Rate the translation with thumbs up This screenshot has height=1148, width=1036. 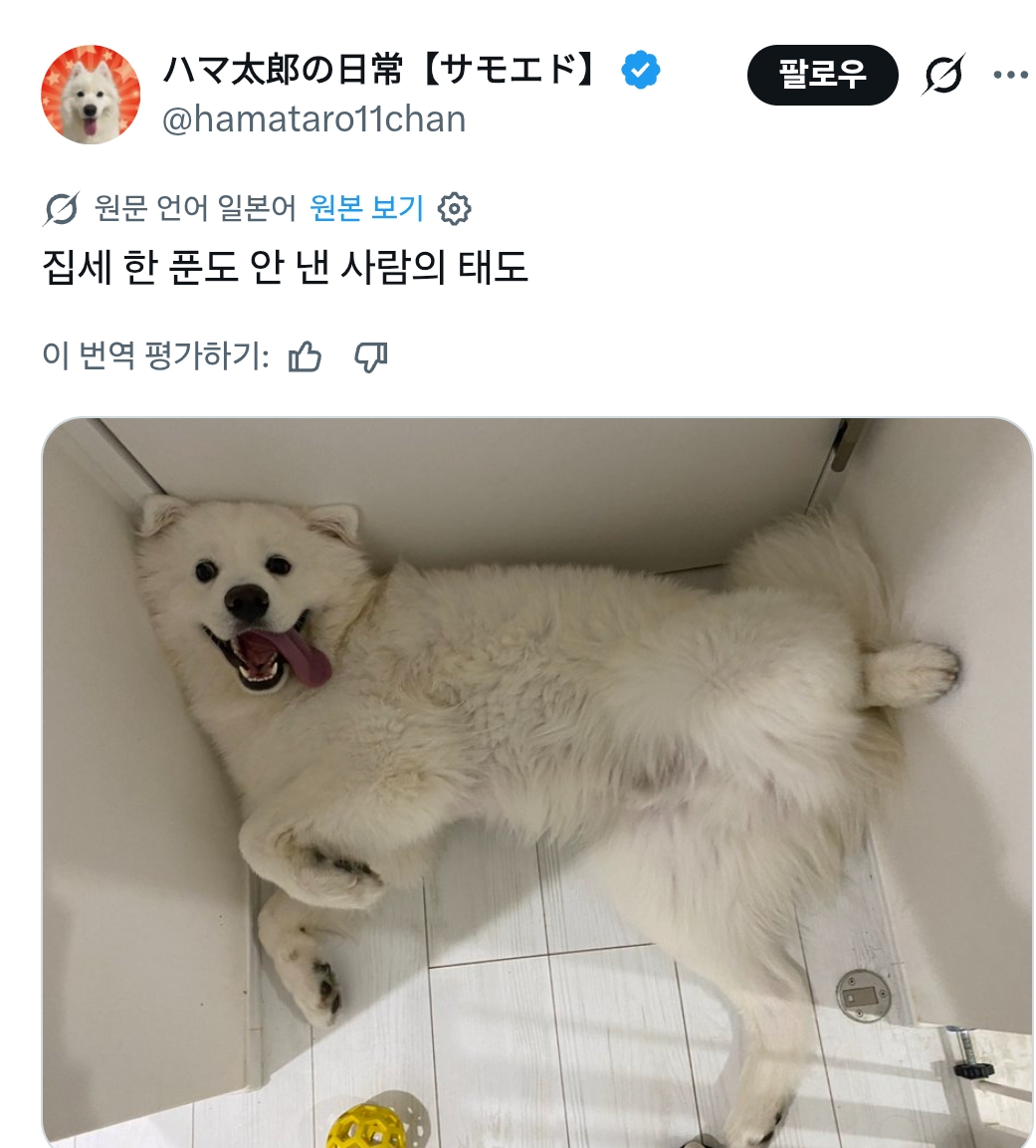[x=305, y=356]
